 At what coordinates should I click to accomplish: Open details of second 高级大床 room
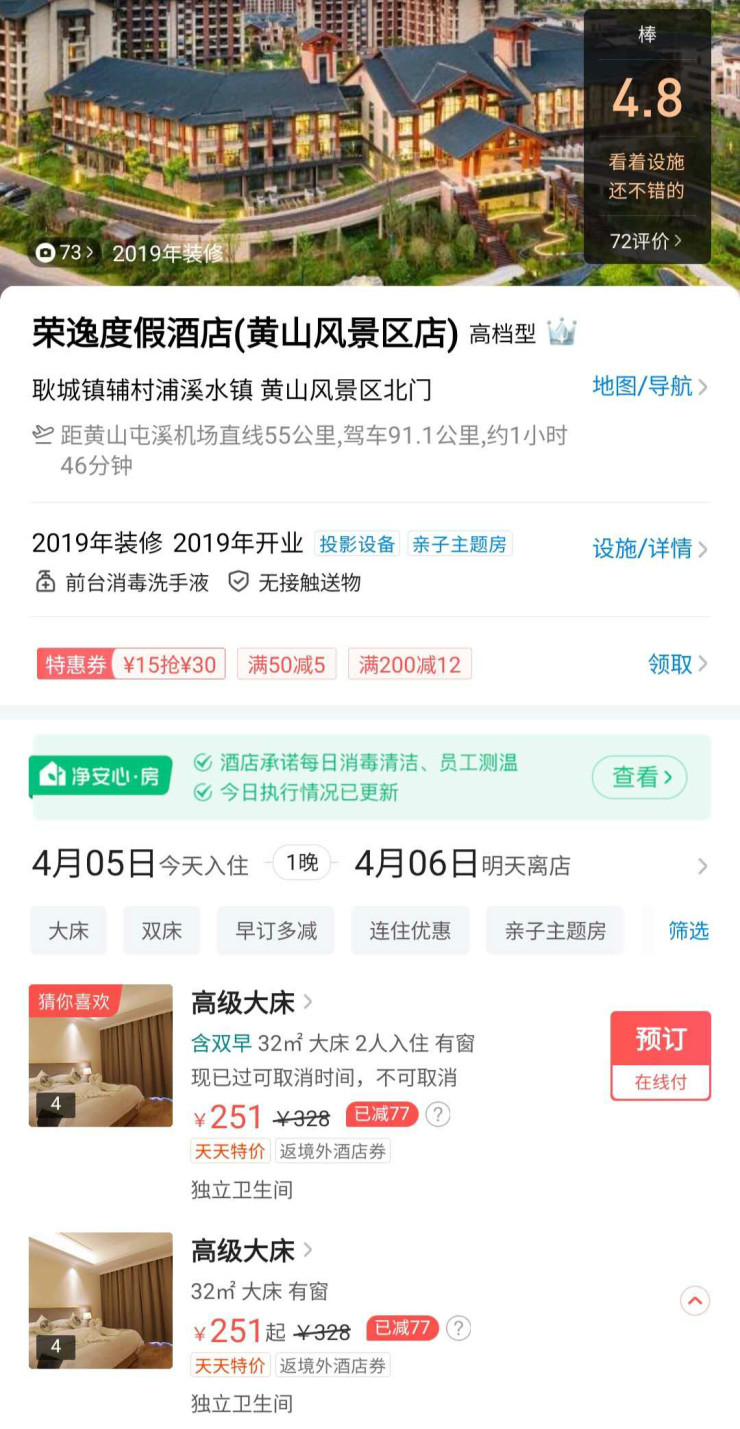coord(252,1251)
